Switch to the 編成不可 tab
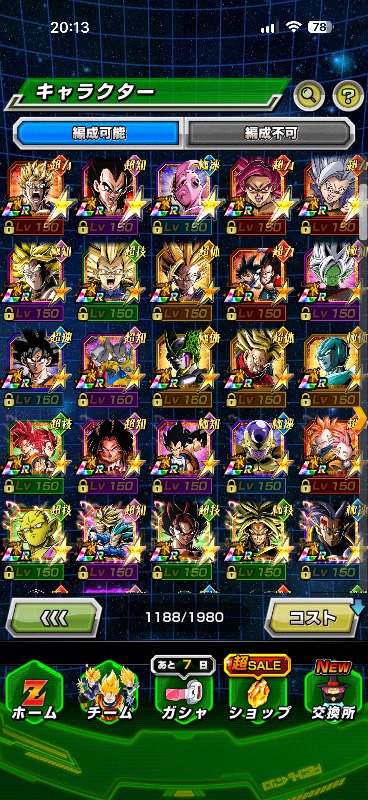Image resolution: width=368 pixels, height=800 pixels. click(269, 134)
